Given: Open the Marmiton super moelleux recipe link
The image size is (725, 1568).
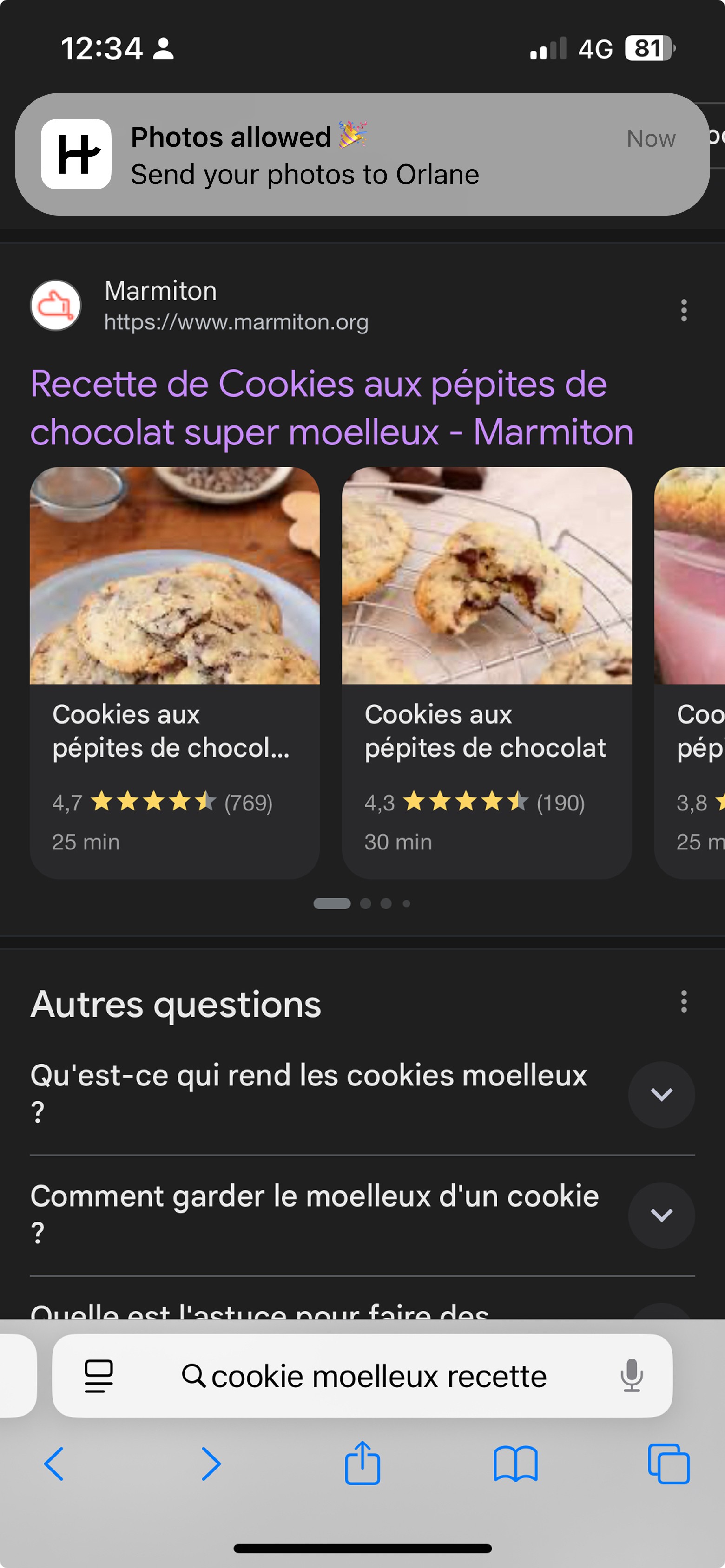Looking at the screenshot, I should (x=331, y=408).
